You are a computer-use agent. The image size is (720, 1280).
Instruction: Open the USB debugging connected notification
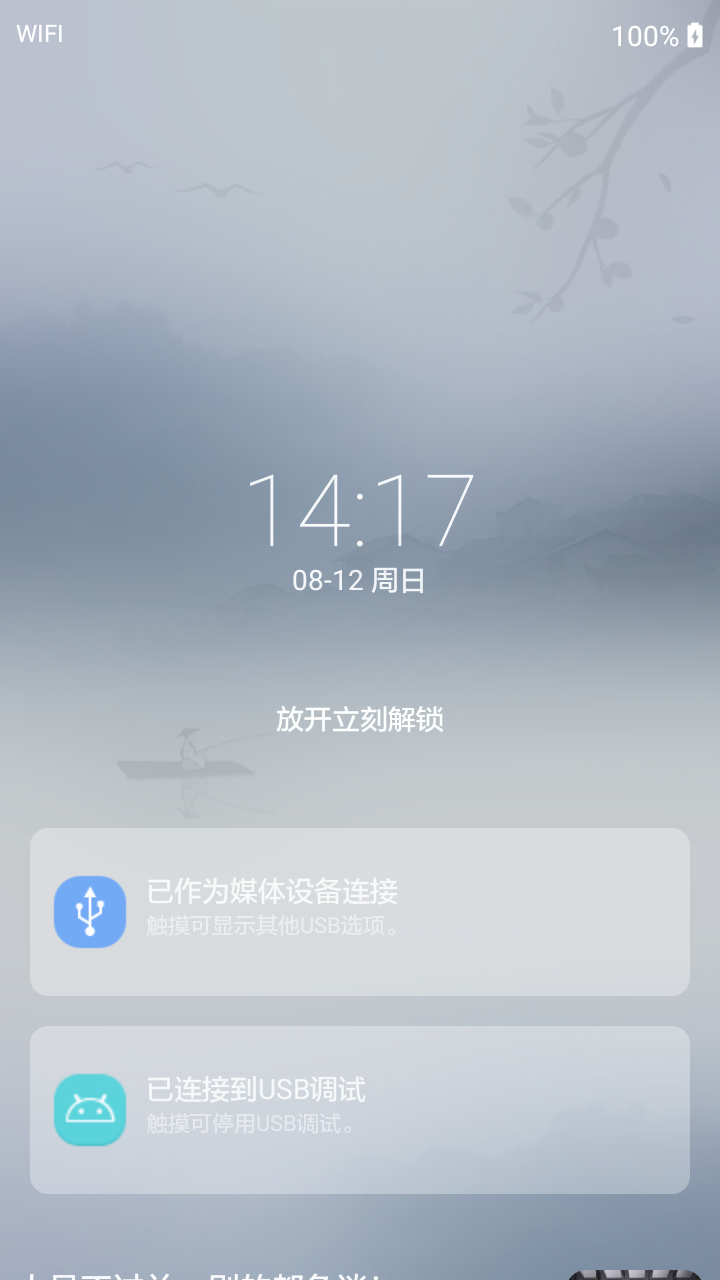[360, 1109]
